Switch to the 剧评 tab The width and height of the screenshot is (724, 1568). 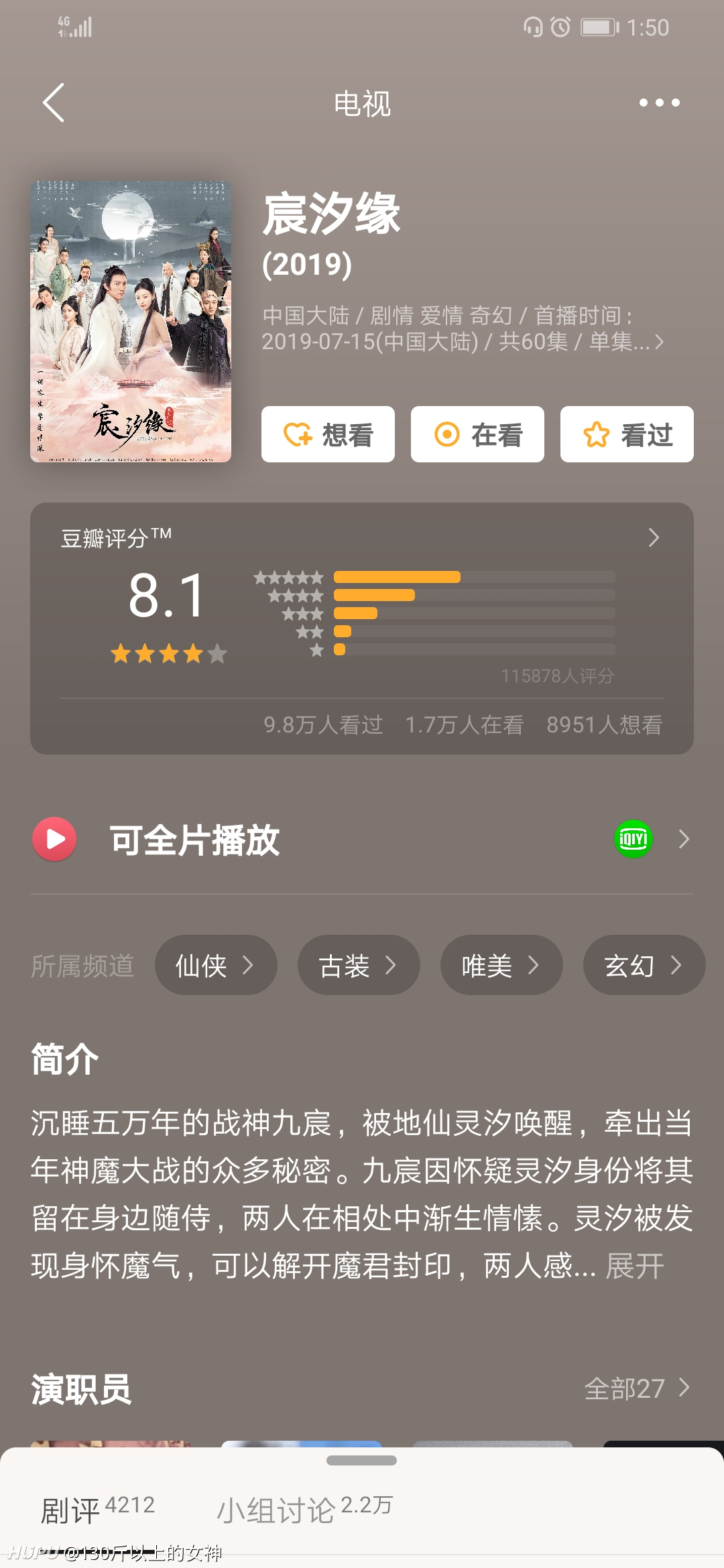98,1509
